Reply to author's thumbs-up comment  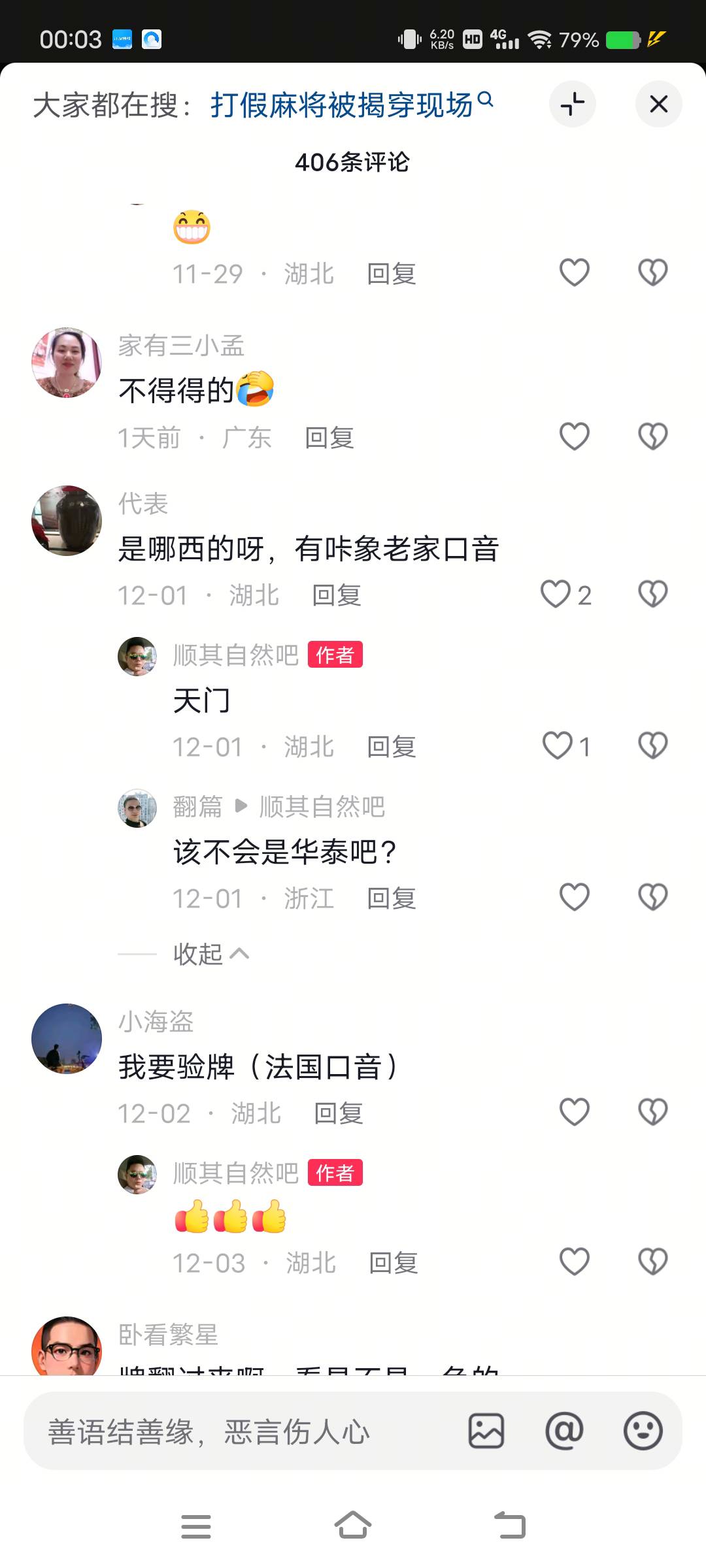tap(393, 1263)
